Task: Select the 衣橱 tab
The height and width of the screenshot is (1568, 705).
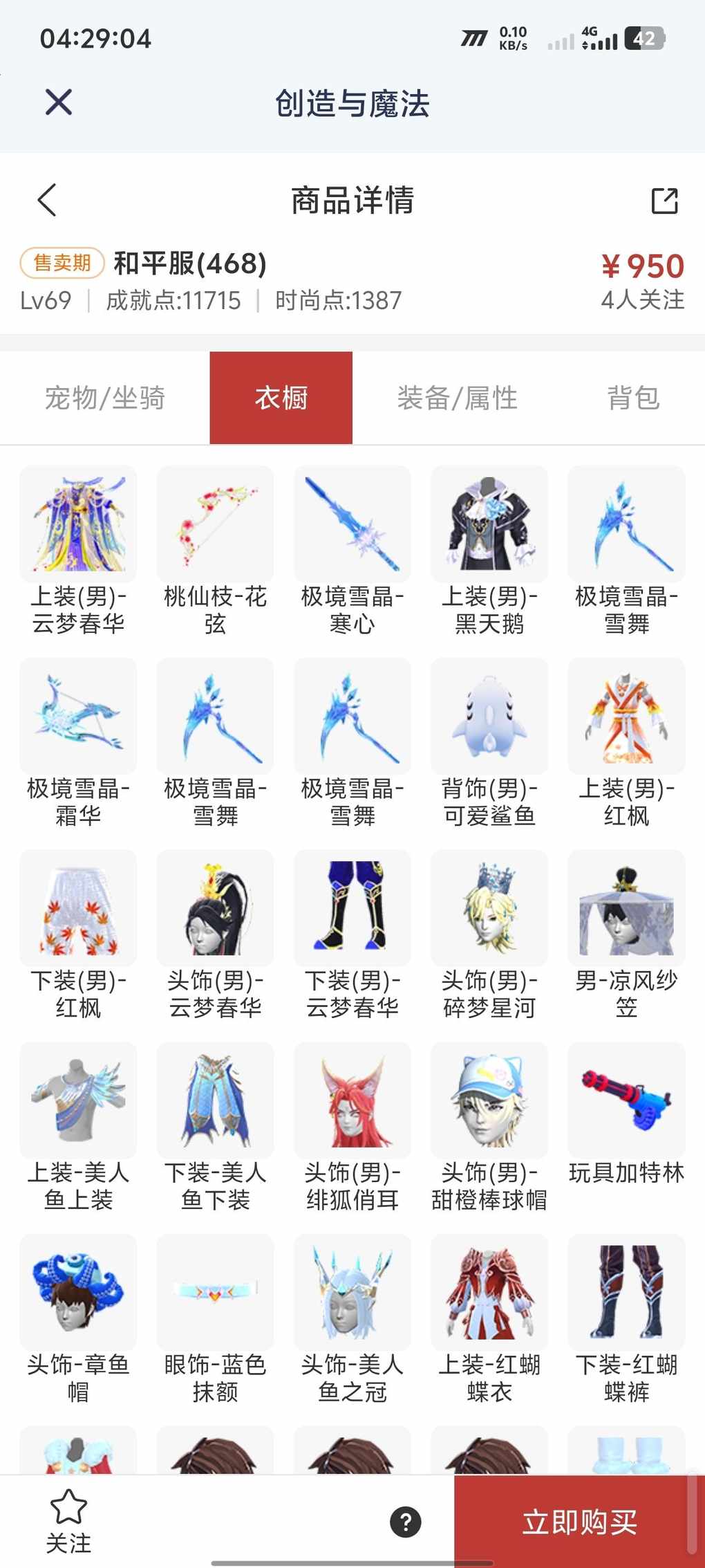Action: (281, 398)
